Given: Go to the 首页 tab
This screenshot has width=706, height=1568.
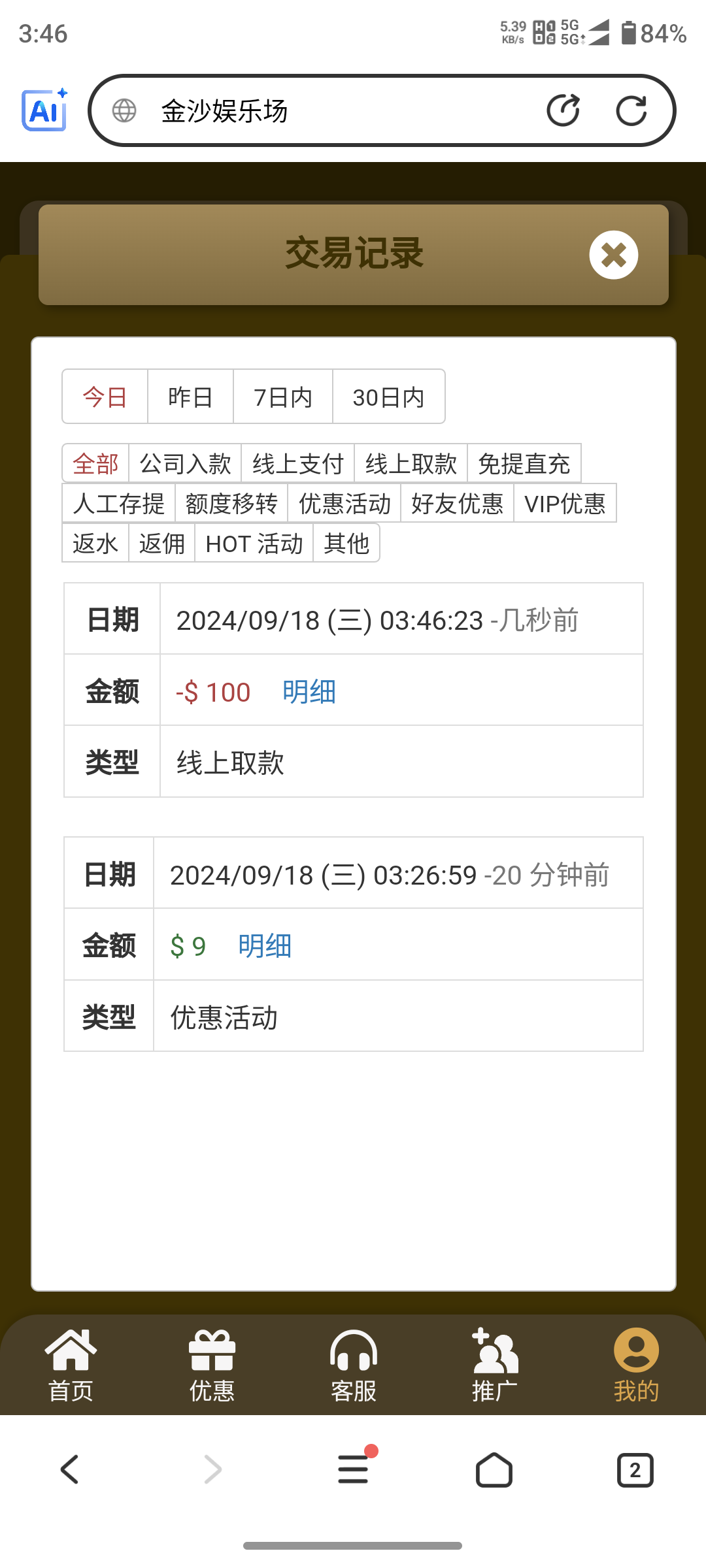Looking at the screenshot, I should 71,1365.
